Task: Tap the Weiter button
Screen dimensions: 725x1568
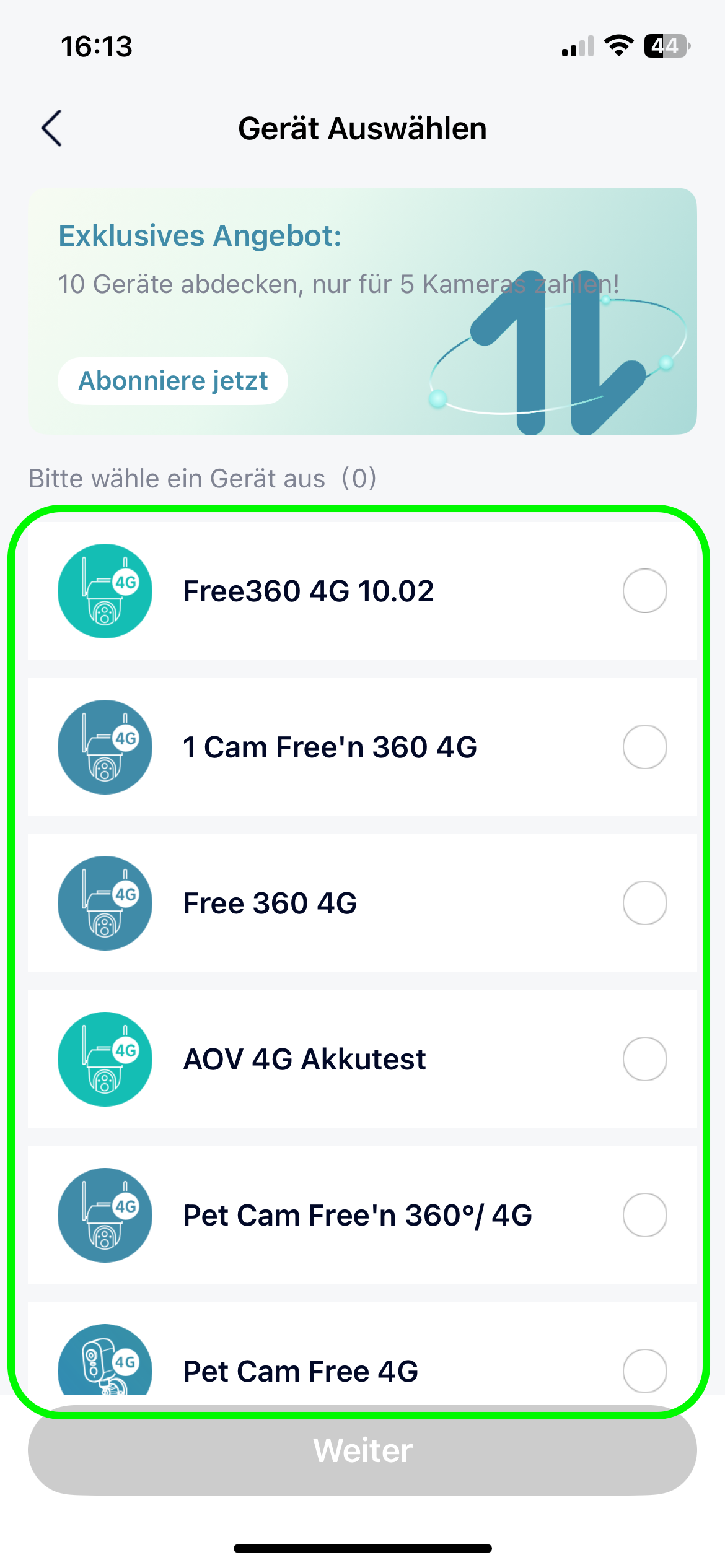Action: point(362,1450)
